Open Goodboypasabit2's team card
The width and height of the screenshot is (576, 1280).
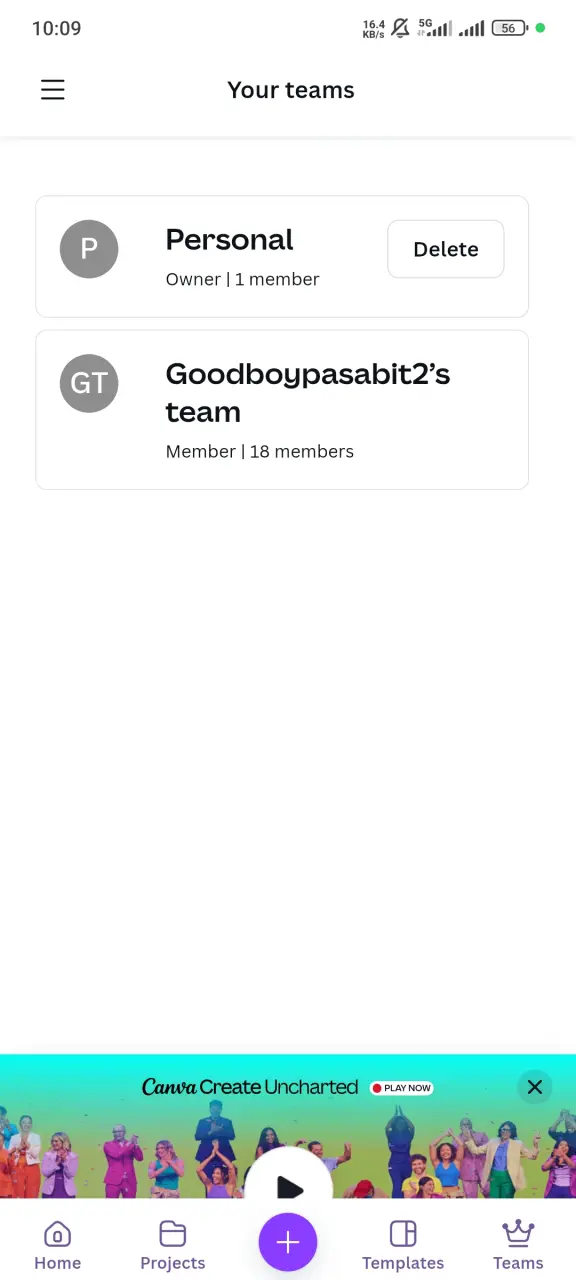click(x=282, y=410)
